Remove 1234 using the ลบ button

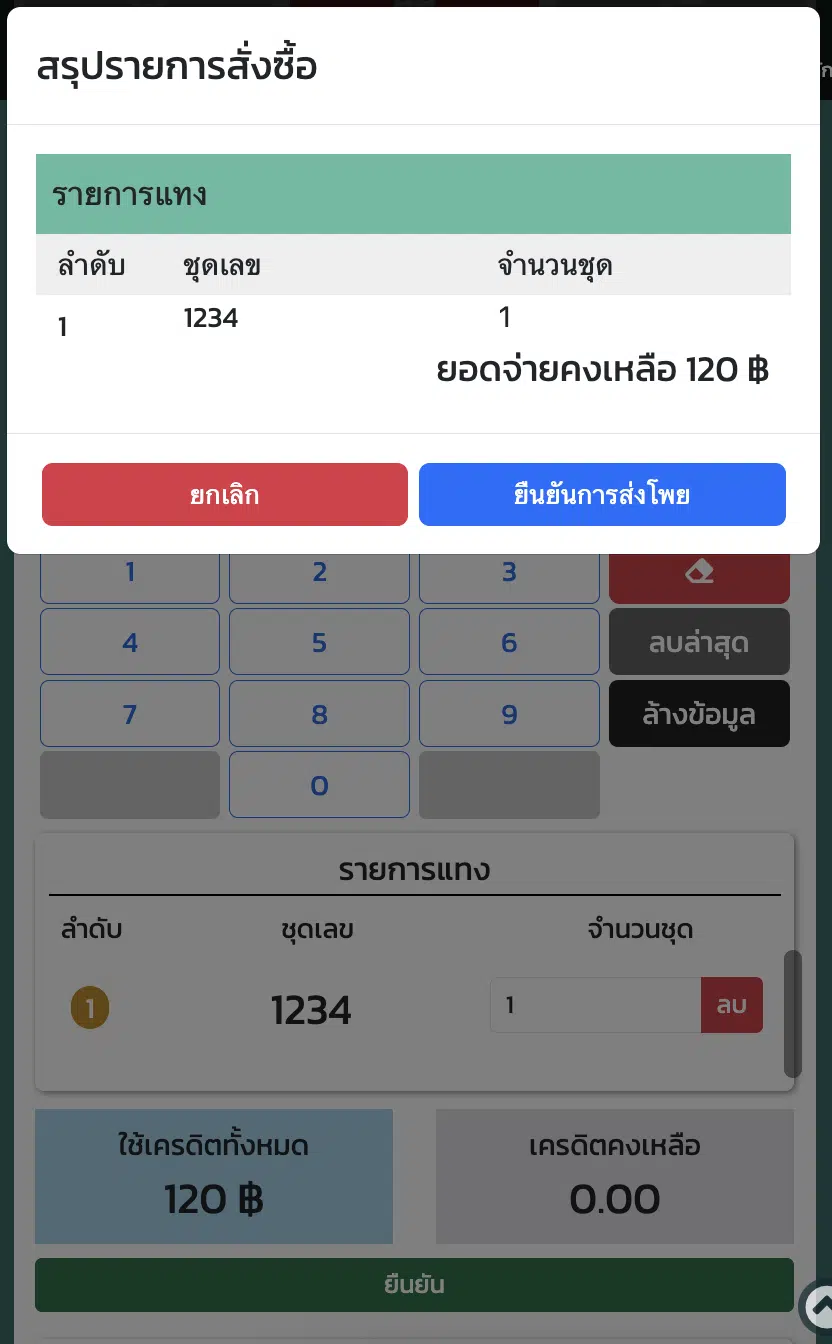tap(732, 1005)
